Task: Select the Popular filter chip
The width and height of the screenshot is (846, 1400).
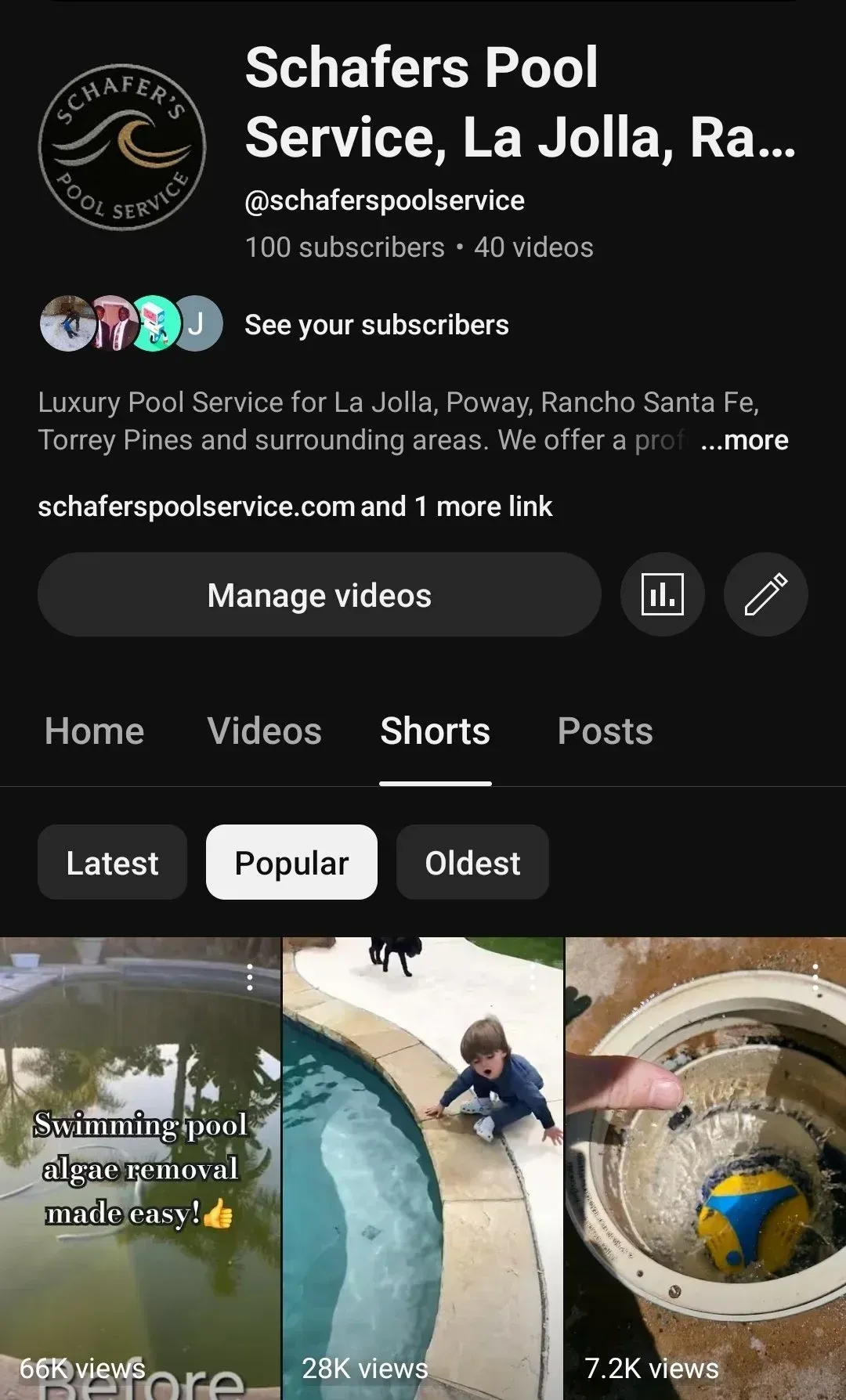Action: click(x=291, y=862)
